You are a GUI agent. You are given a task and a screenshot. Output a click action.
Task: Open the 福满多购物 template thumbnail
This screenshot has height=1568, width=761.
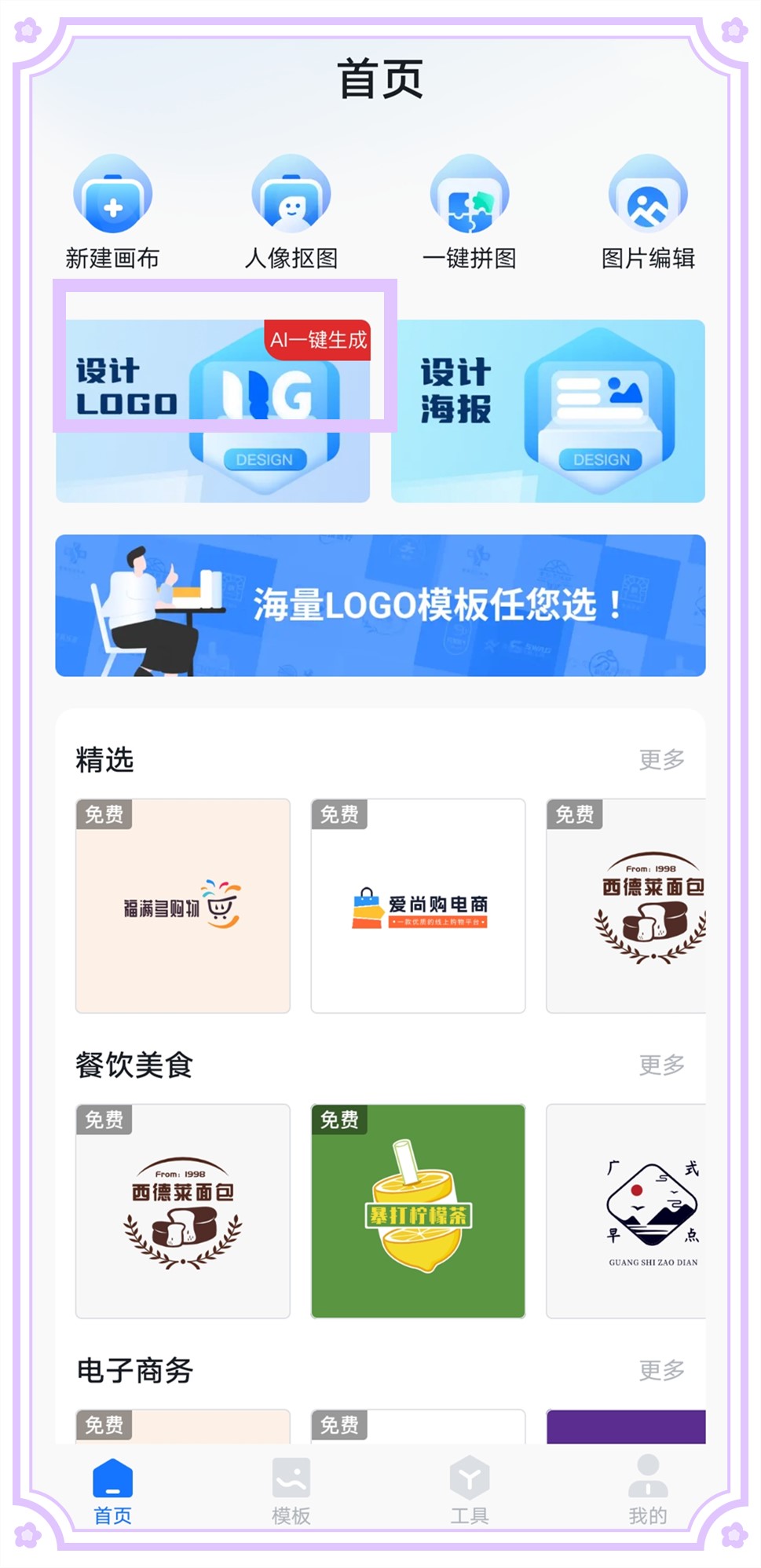pyautogui.click(x=184, y=905)
